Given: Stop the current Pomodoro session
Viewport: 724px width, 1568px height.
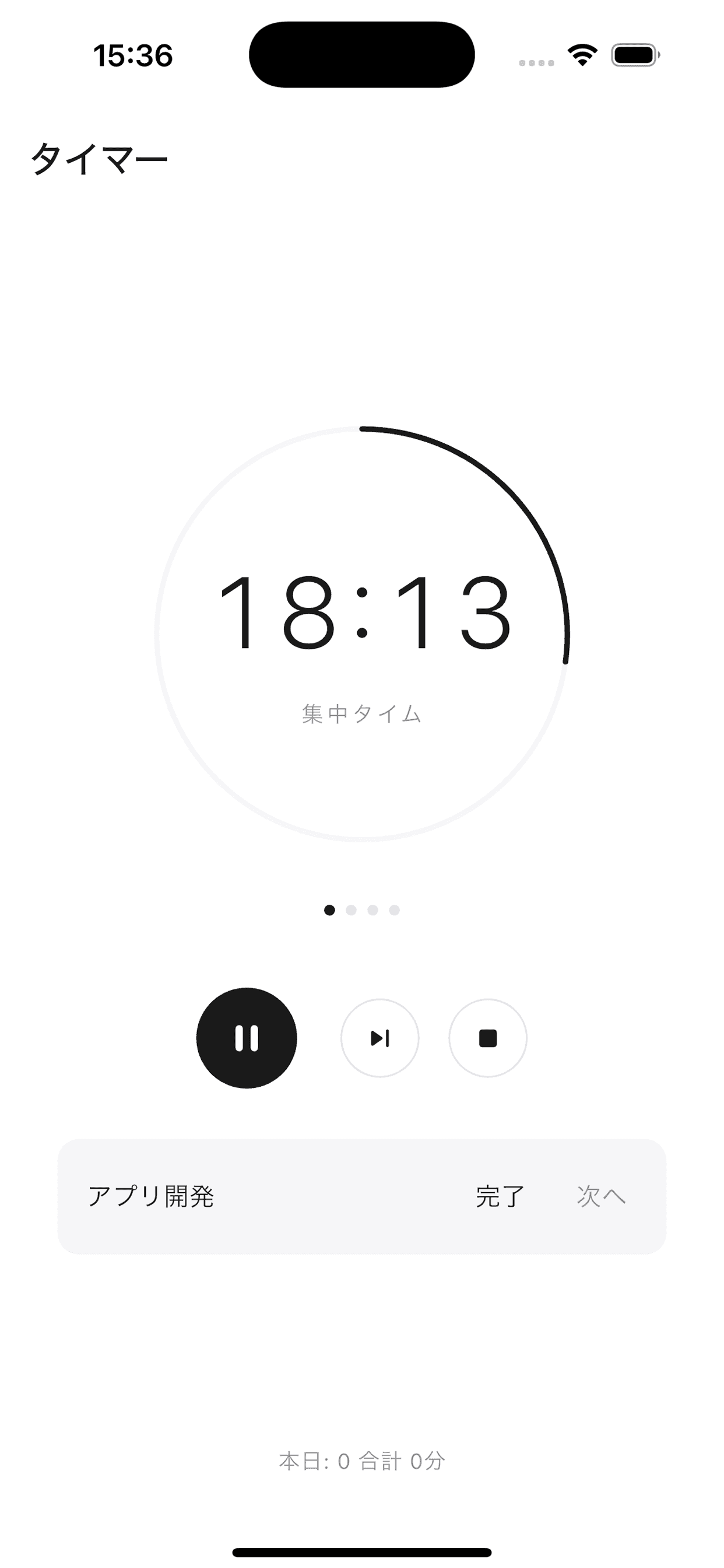Looking at the screenshot, I should 487,1039.
